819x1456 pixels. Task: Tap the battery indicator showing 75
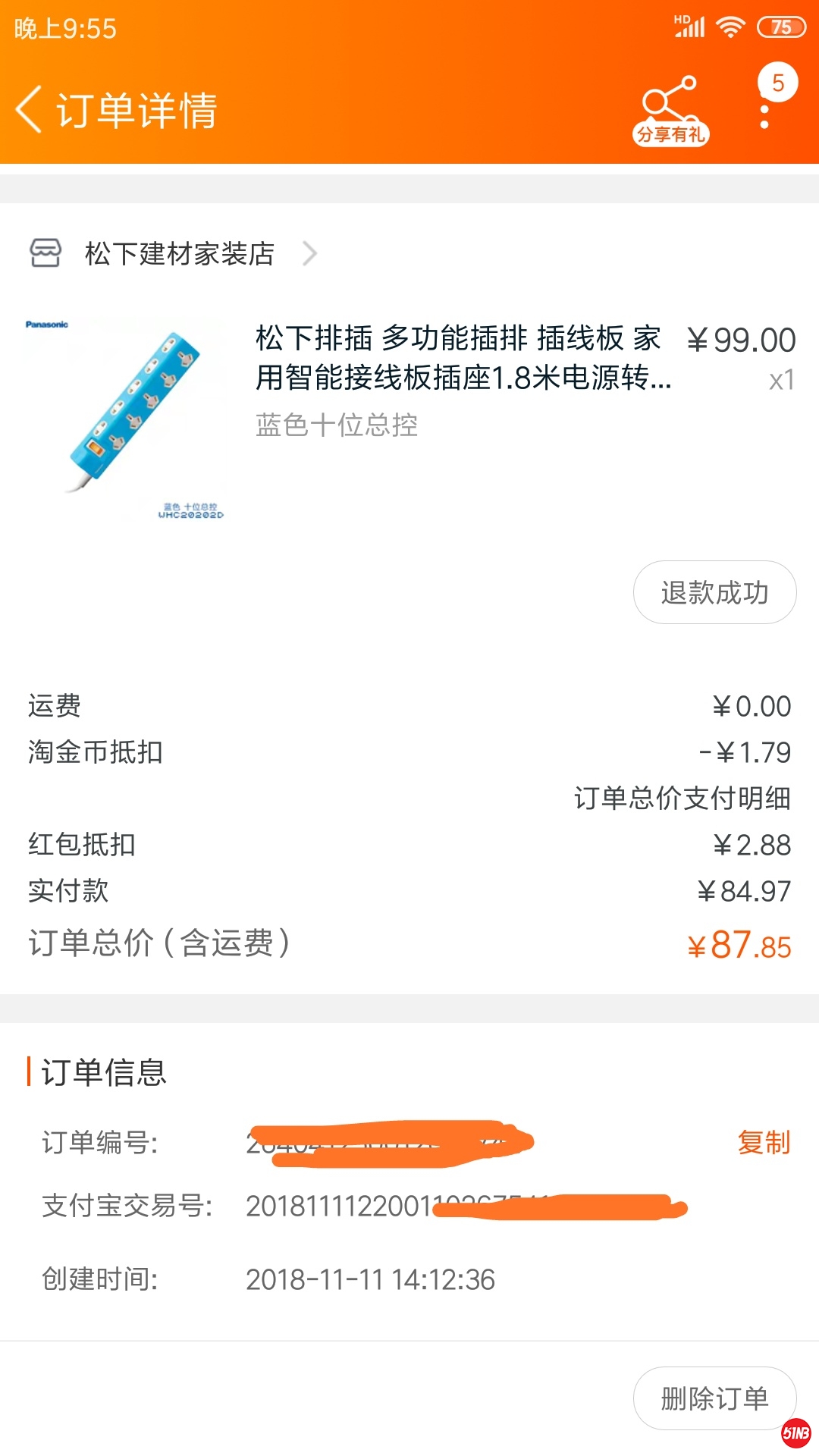click(781, 25)
